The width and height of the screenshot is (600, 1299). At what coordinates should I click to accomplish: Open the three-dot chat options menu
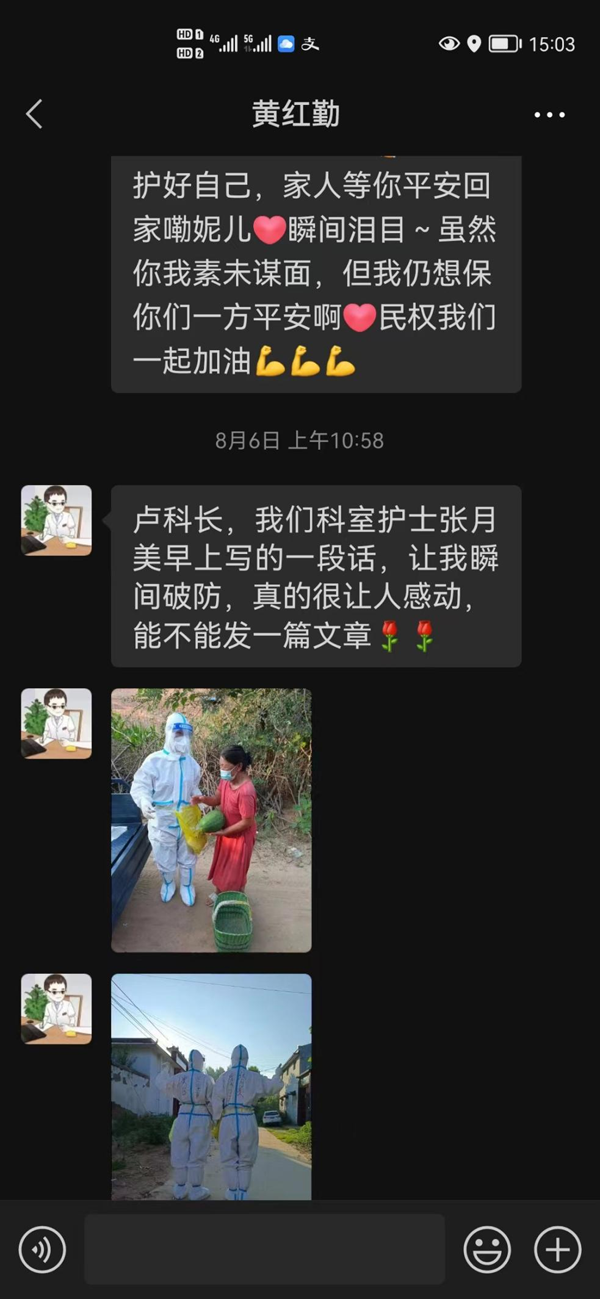(549, 115)
